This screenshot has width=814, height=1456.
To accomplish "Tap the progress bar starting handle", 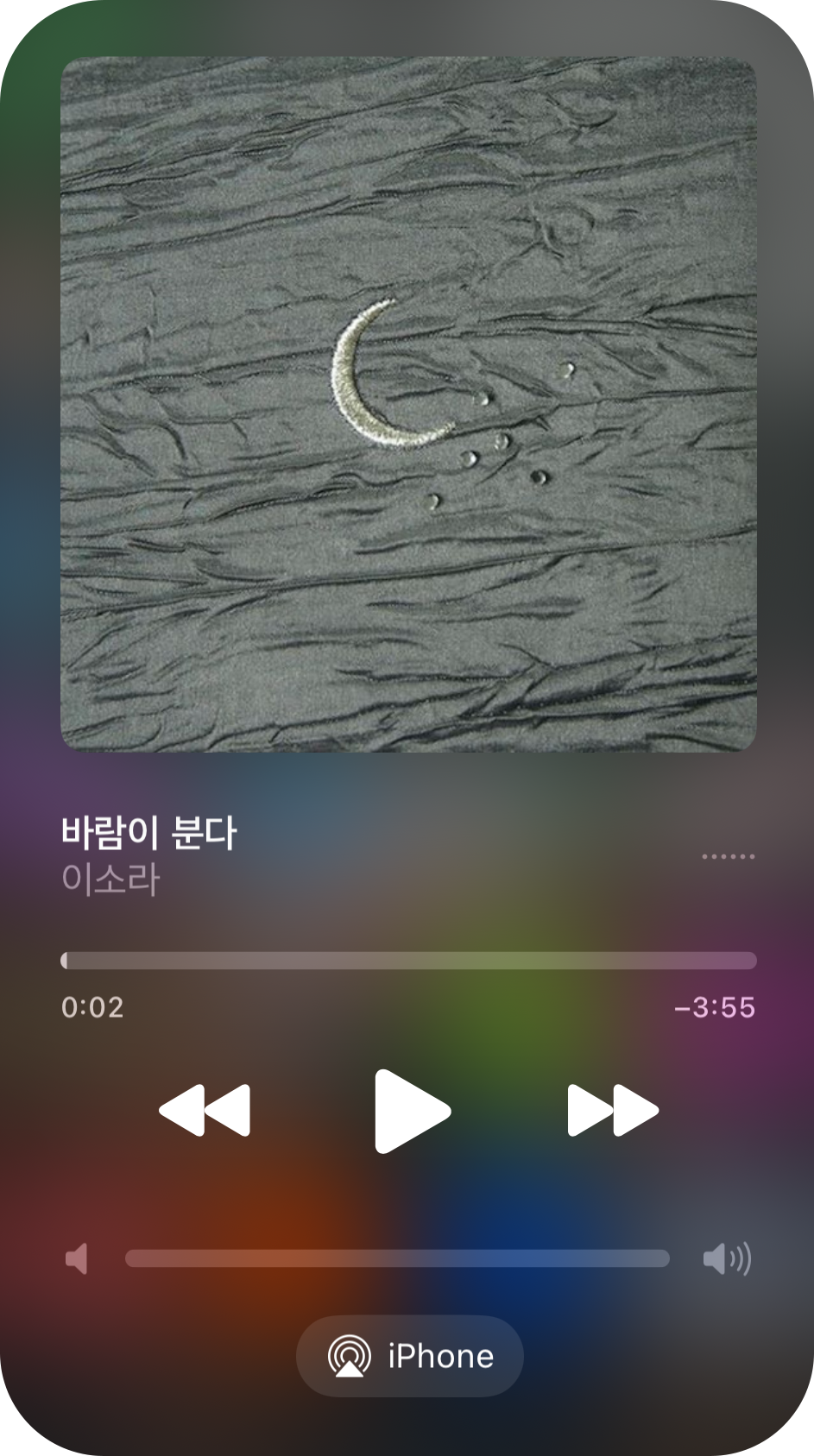I will [65, 960].
